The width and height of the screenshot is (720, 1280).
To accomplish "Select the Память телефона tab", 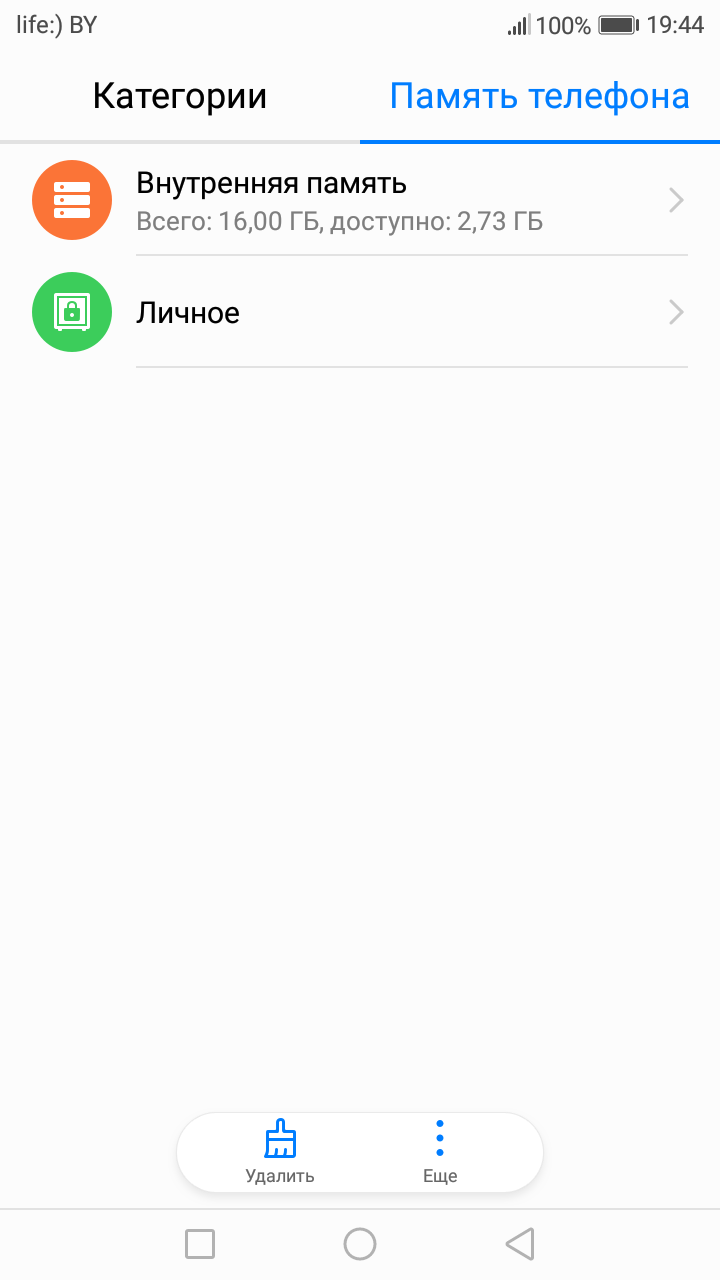I will coord(540,97).
